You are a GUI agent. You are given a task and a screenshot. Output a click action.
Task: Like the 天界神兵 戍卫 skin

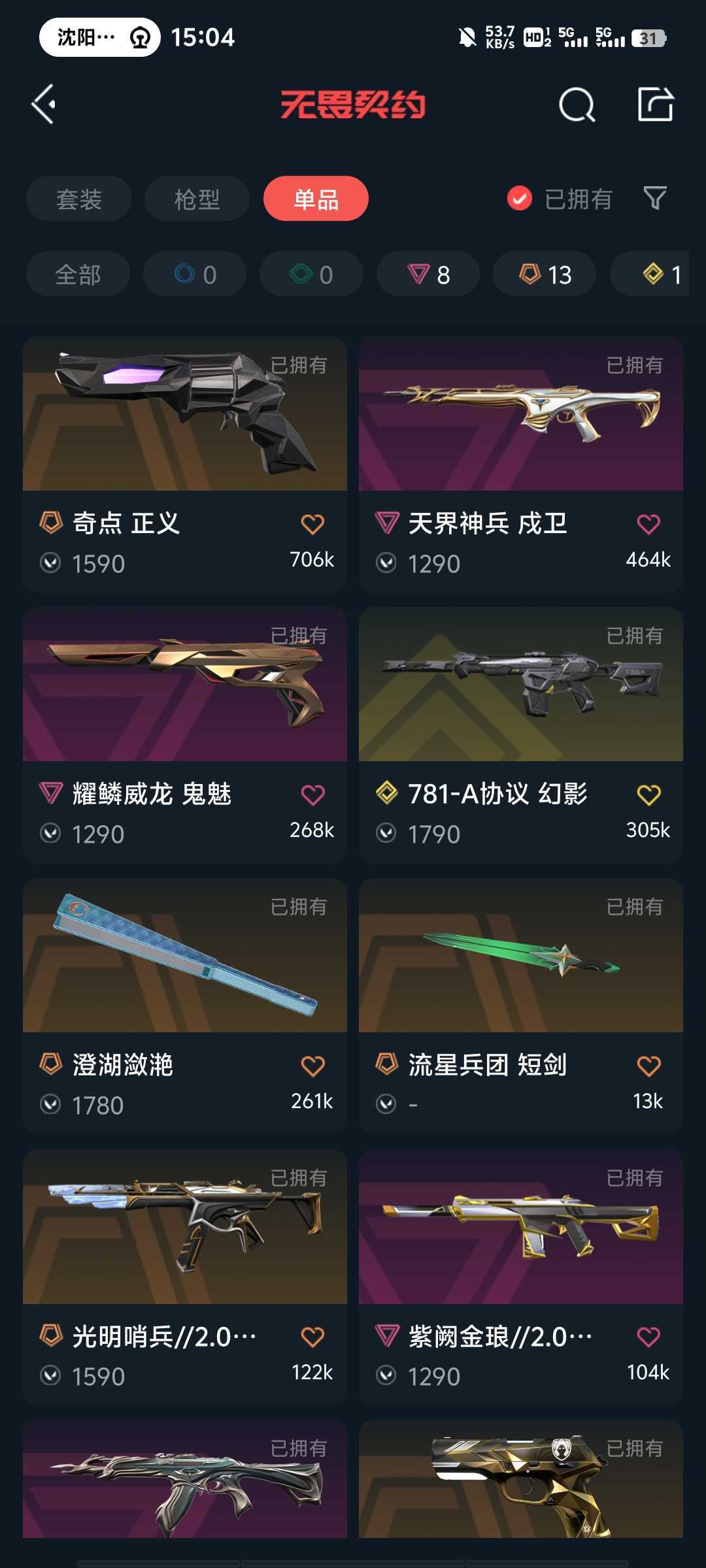click(648, 524)
